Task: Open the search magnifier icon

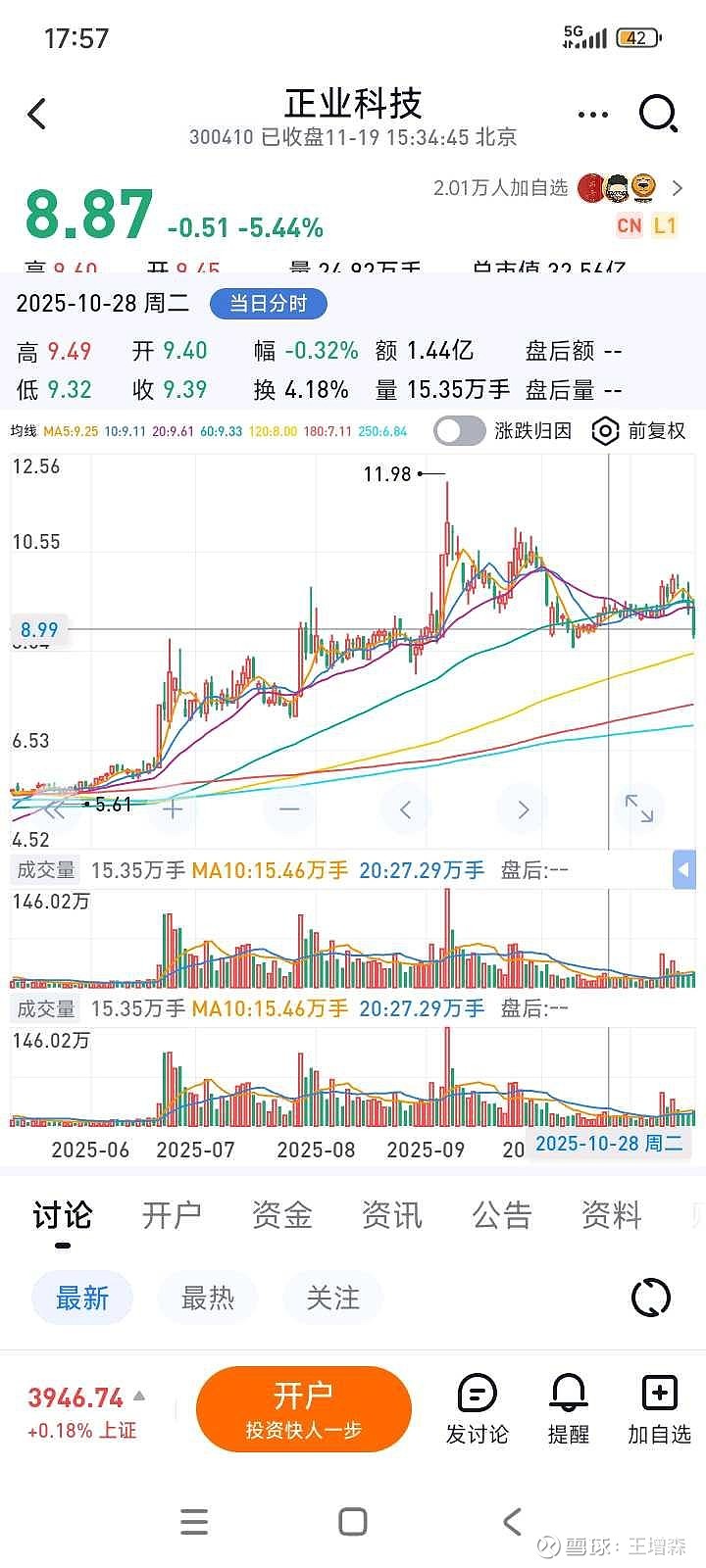Action: tap(658, 115)
